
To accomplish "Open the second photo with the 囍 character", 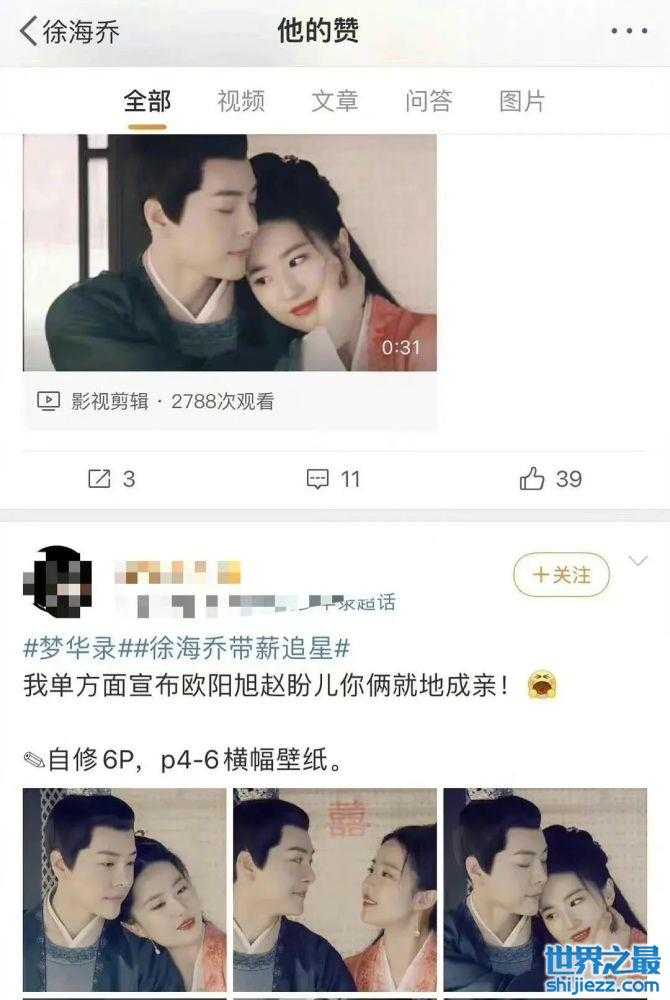I will [x=335, y=890].
